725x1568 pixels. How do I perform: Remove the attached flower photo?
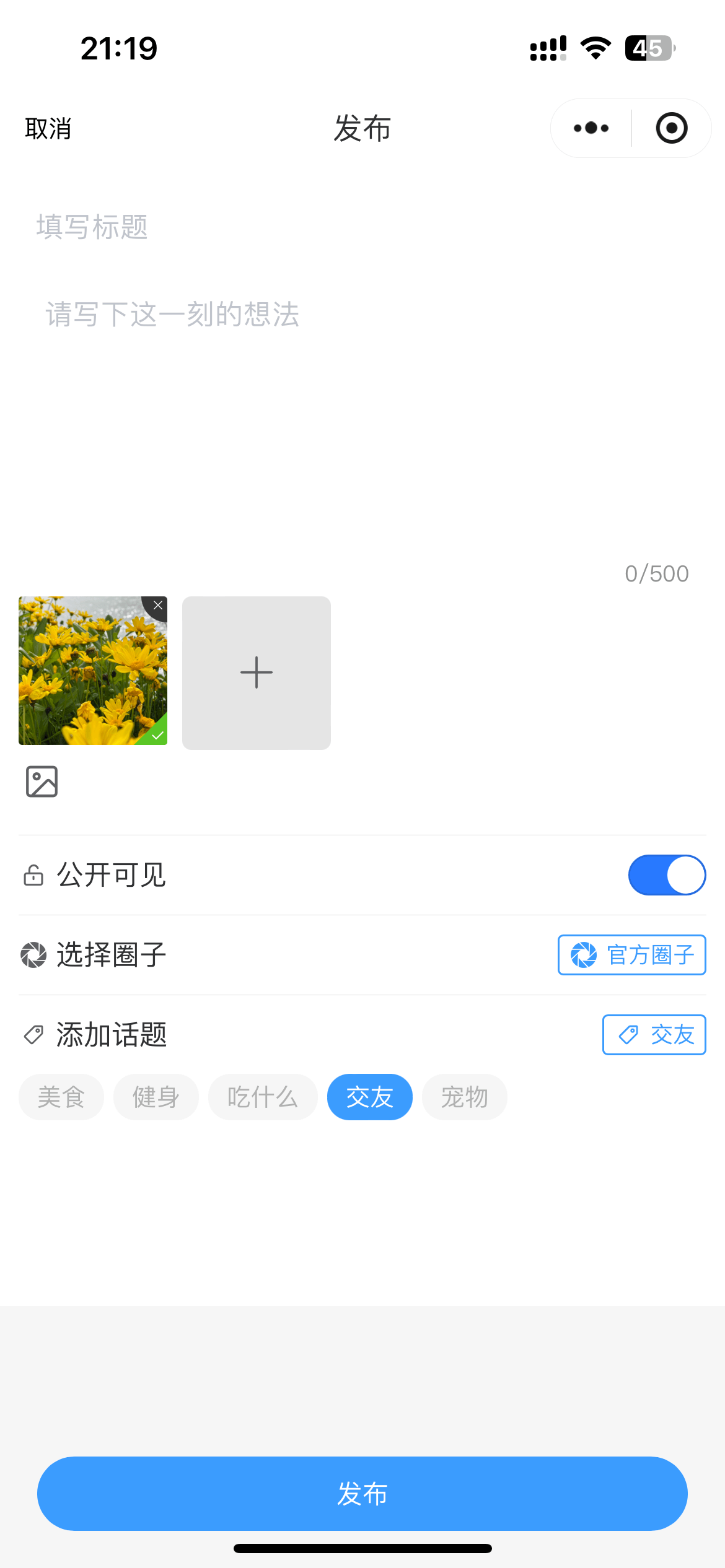tap(158, 606)
